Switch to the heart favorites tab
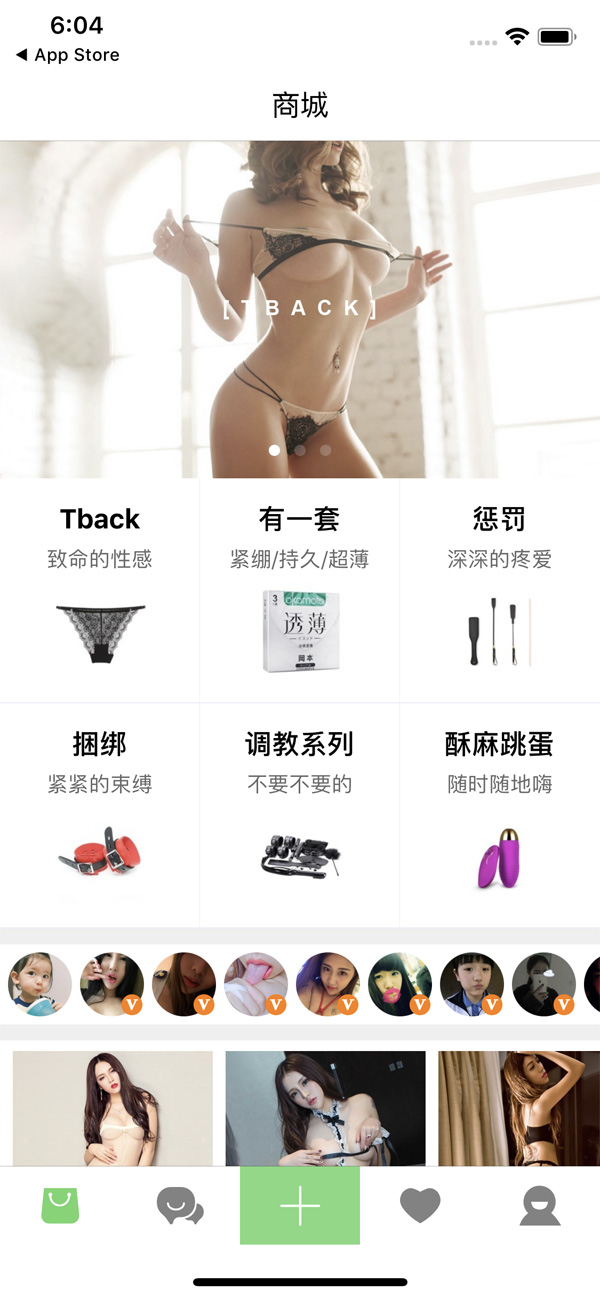This screenshot has width=600, height=1299. pyautogui.click(x=420, y=1206)
